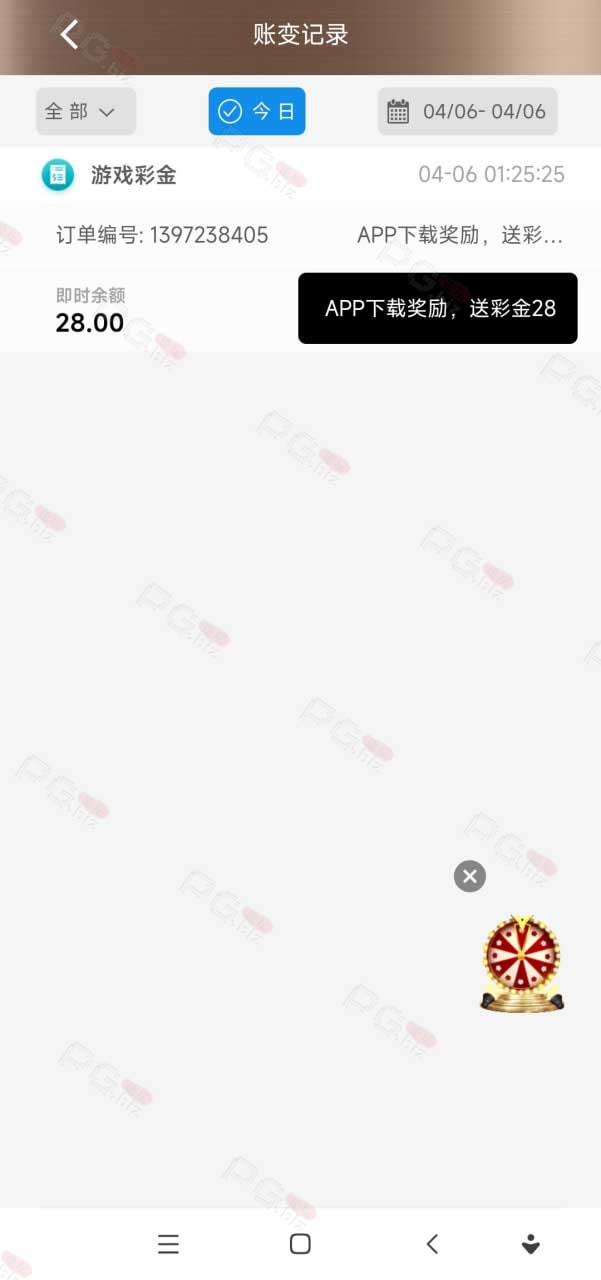Open recent apps from system bar
The width and height of the screenshot is (601, 1280).
coord(168,1244)
